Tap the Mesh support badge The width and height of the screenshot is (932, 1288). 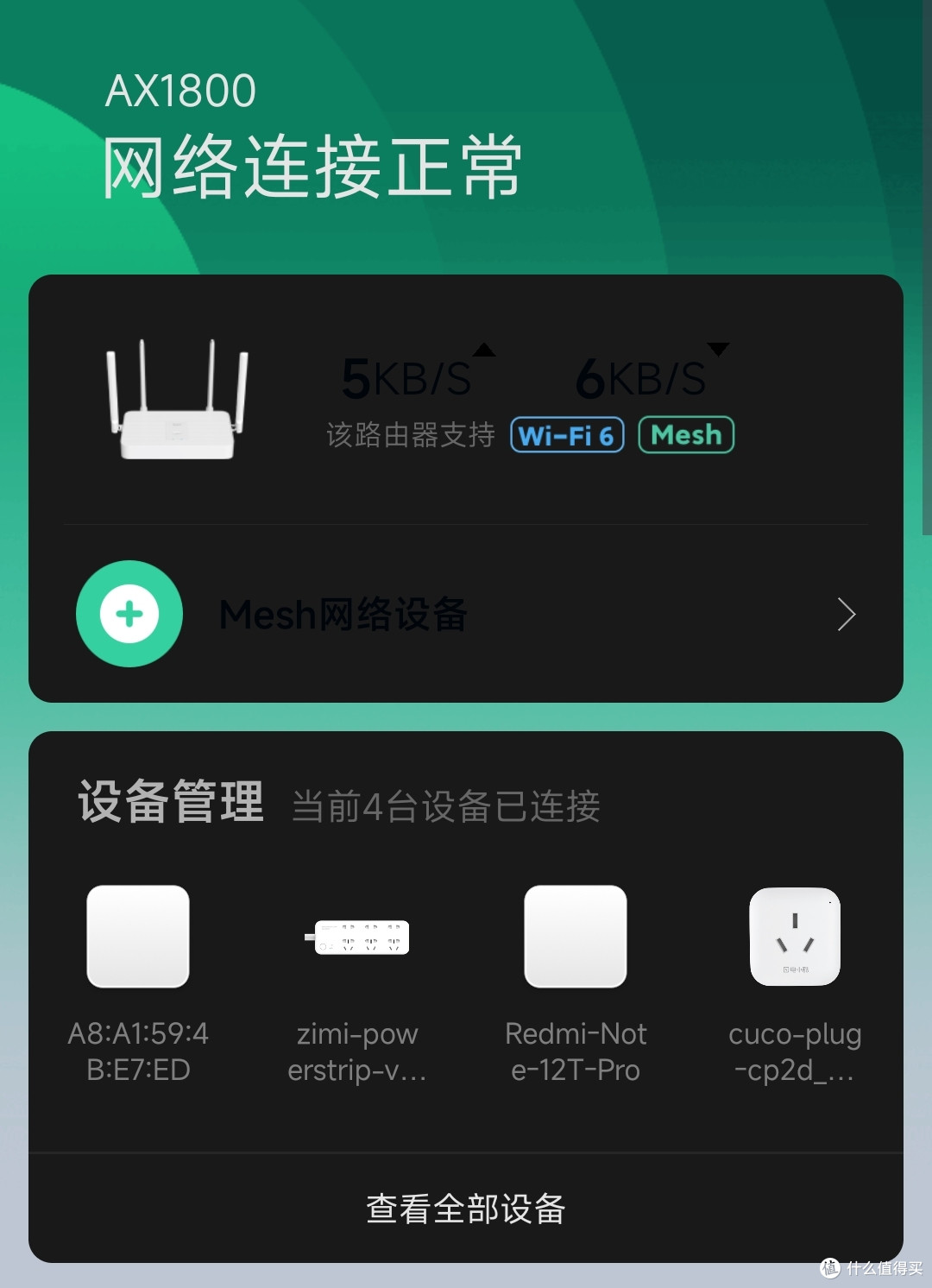[x=686, y=435]
